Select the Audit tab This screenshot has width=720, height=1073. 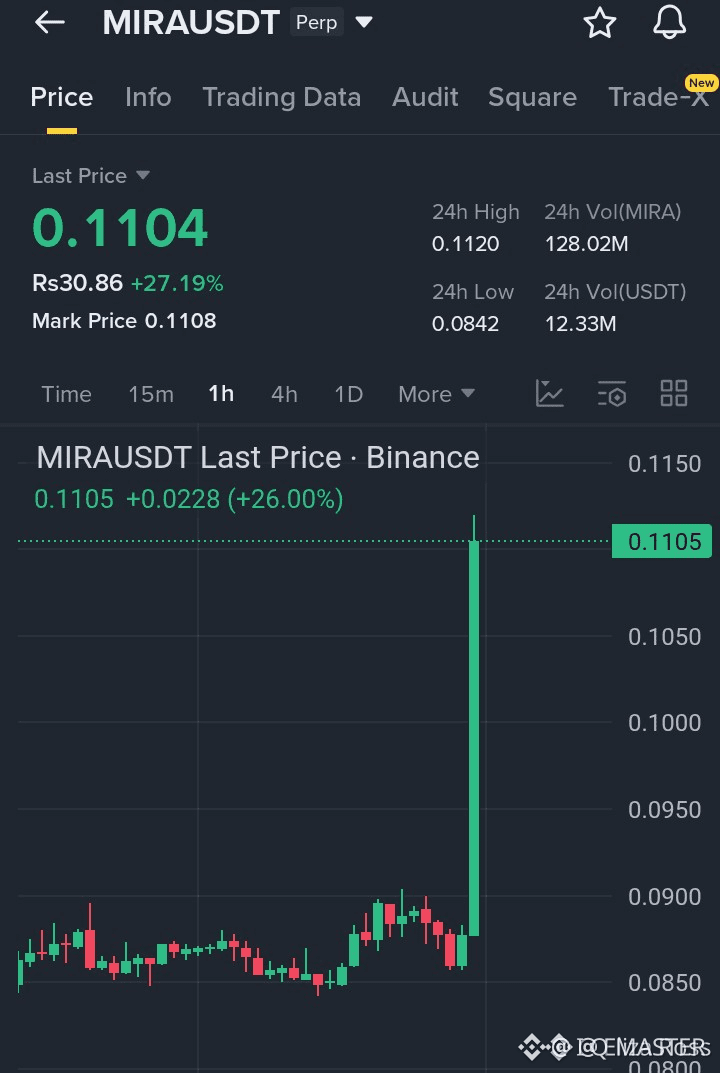pos(425,97)
